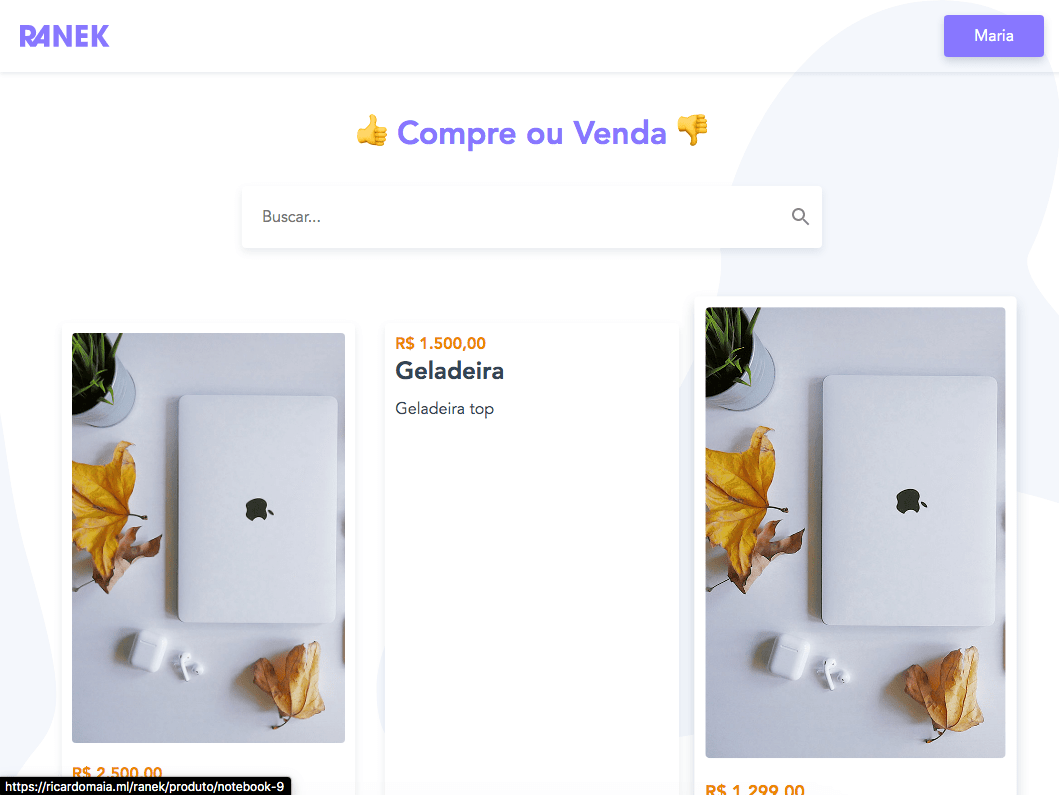Viewport: 1059px width, 795px height.
Task: Open the Maria account button
Action: 993,36
